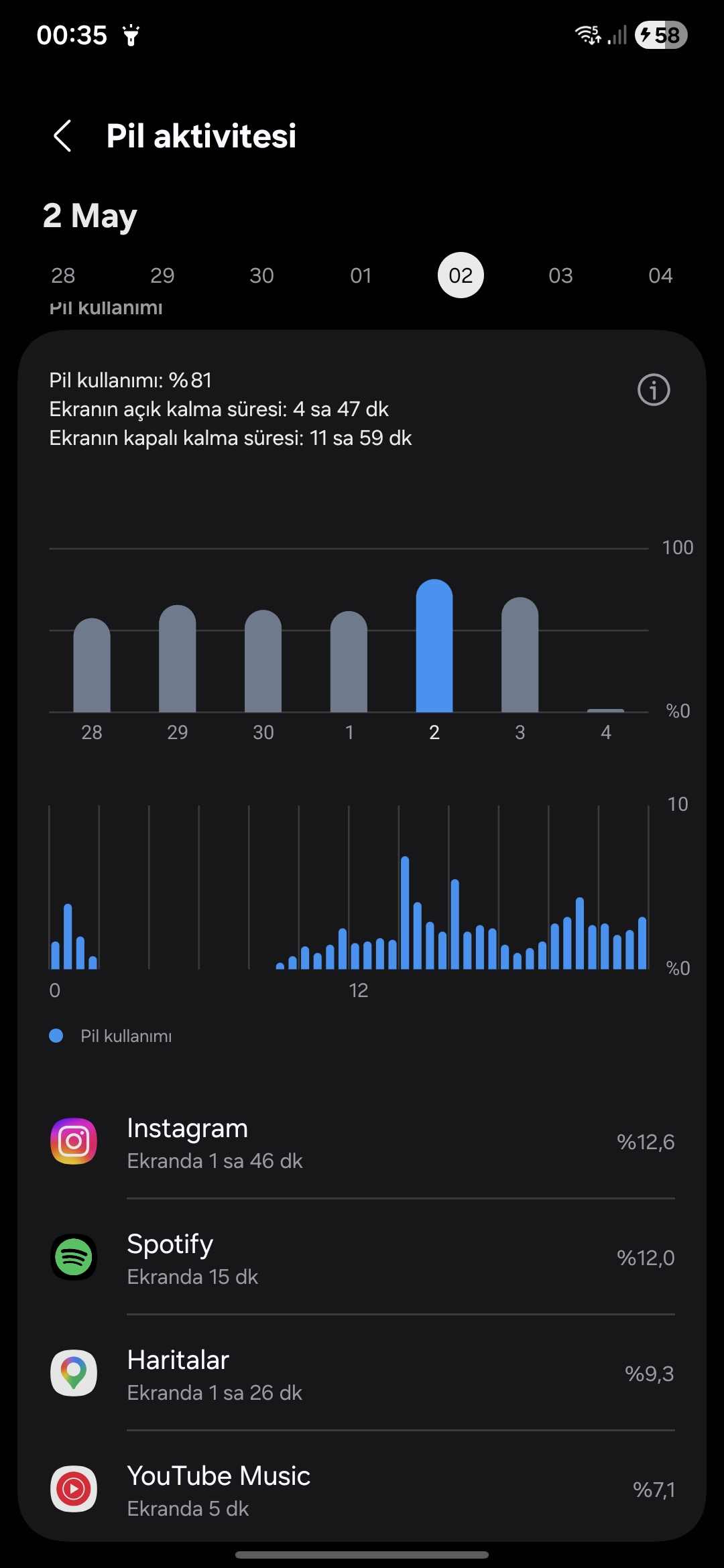Select date 04 in the date strip
Viewport: 724px width, 1568px height.
pos(660,275)
